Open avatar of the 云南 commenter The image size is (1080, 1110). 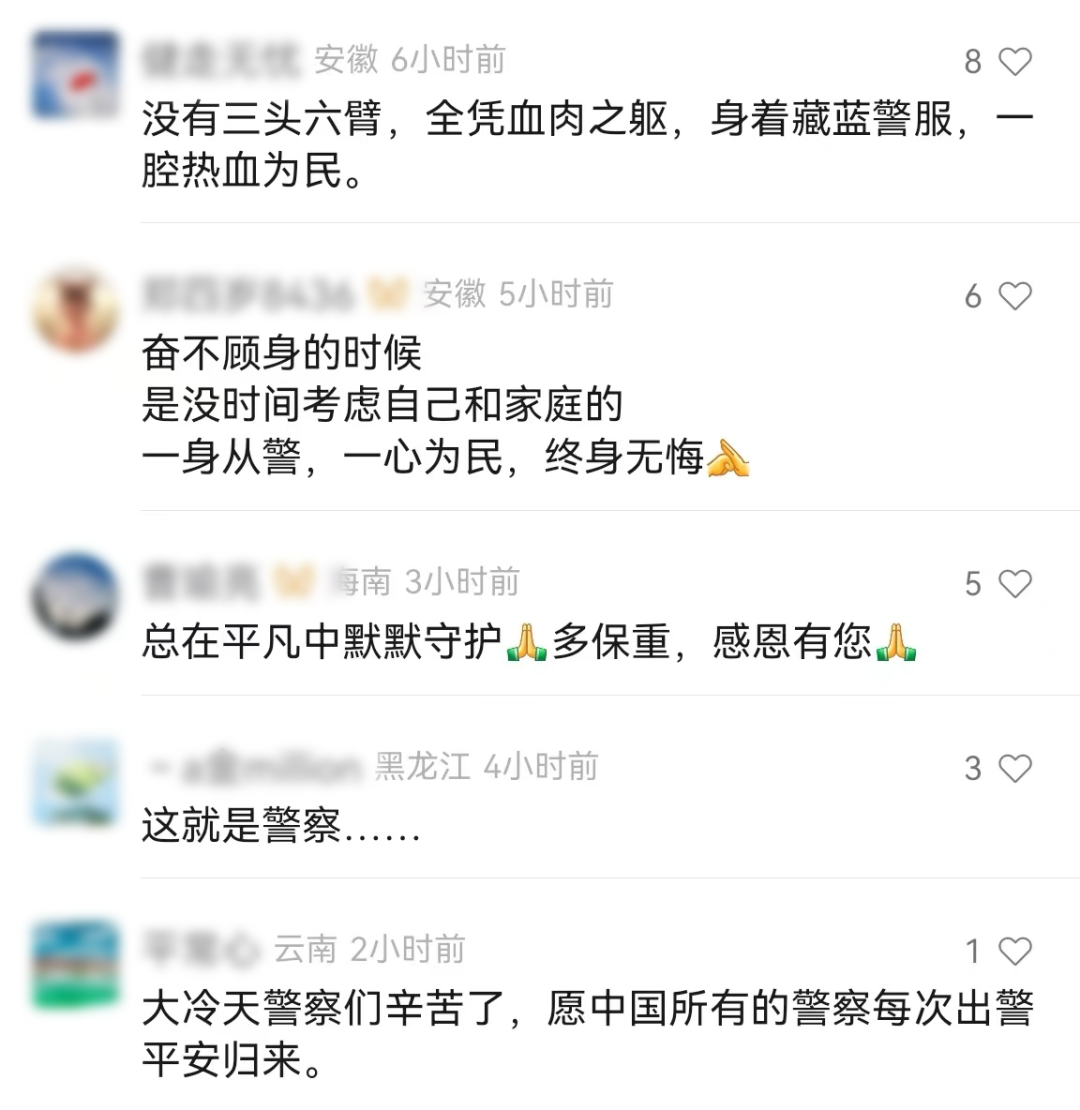click(75, 964)
